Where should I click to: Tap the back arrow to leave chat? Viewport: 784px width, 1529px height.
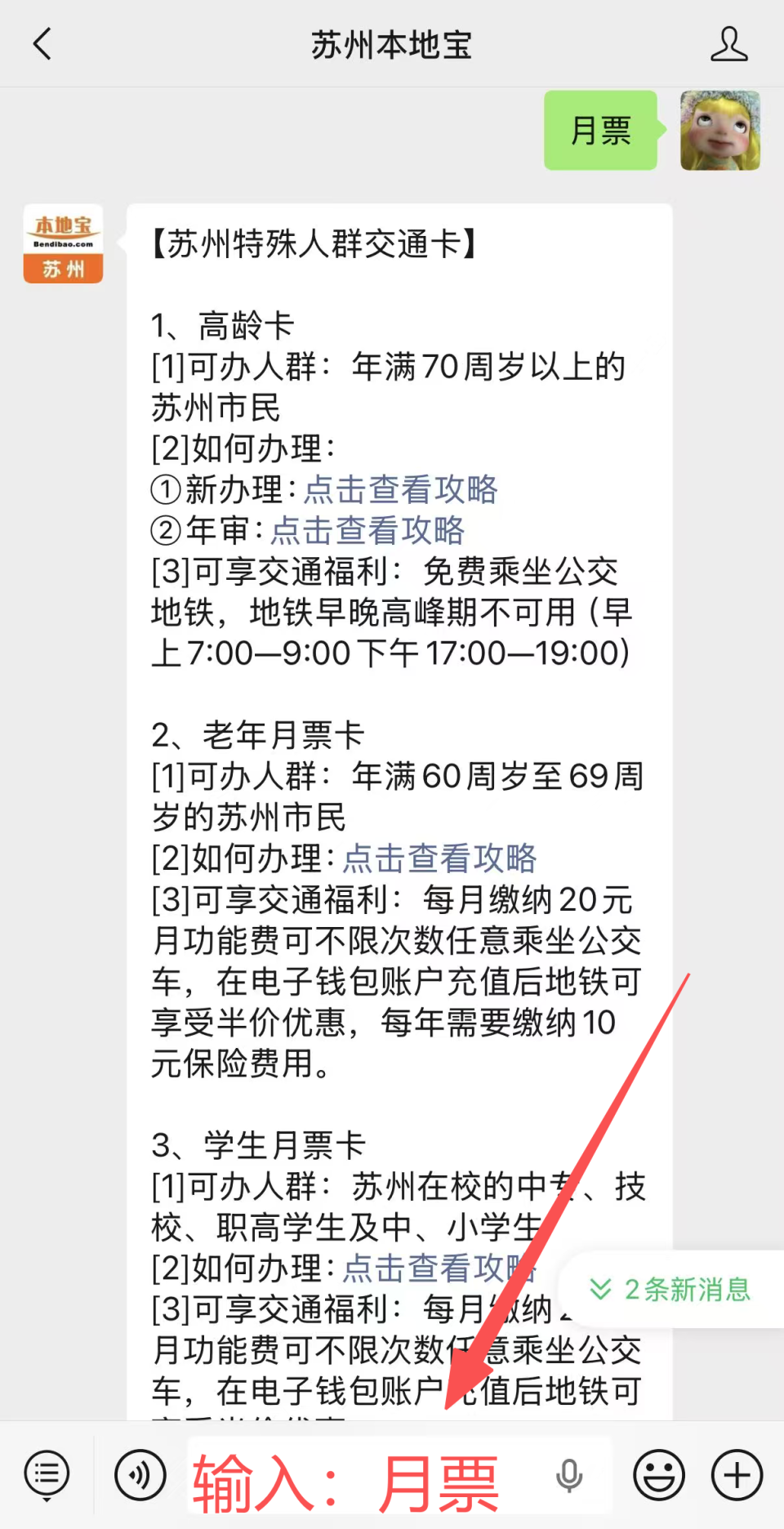pyautogui.click(x=42, y=45)
